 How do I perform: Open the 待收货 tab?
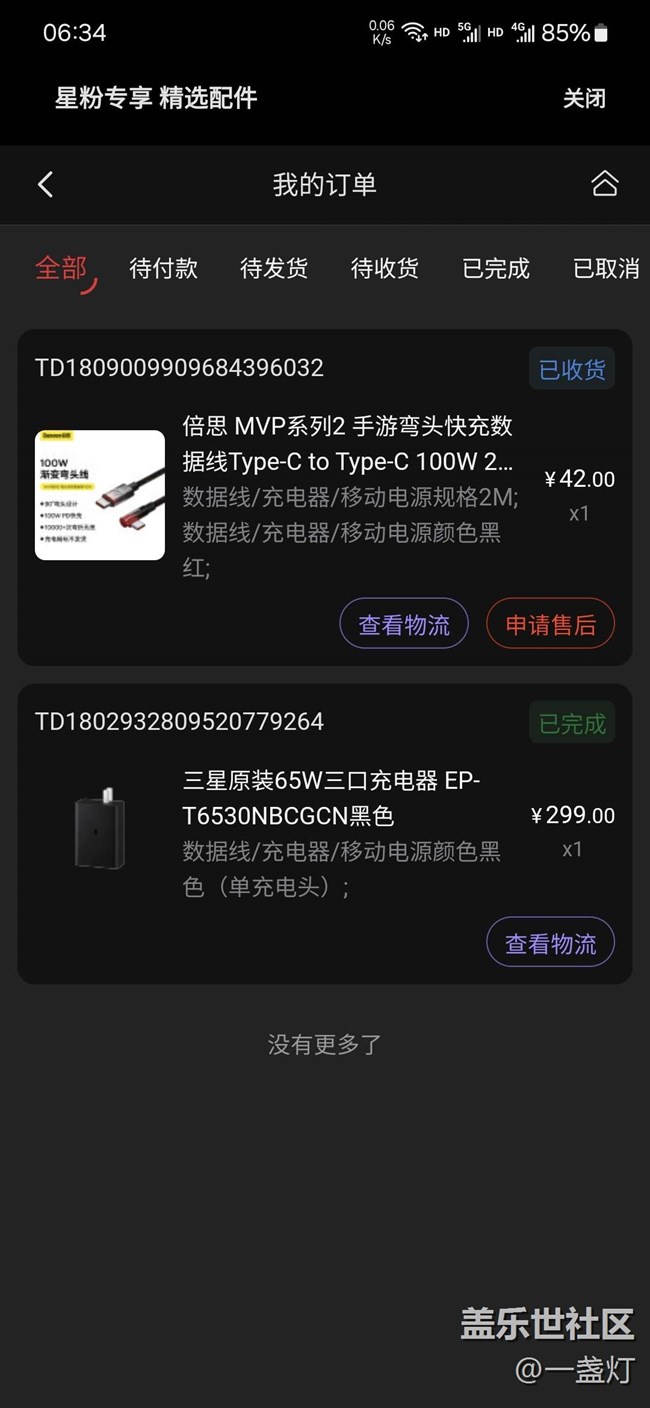385,268
